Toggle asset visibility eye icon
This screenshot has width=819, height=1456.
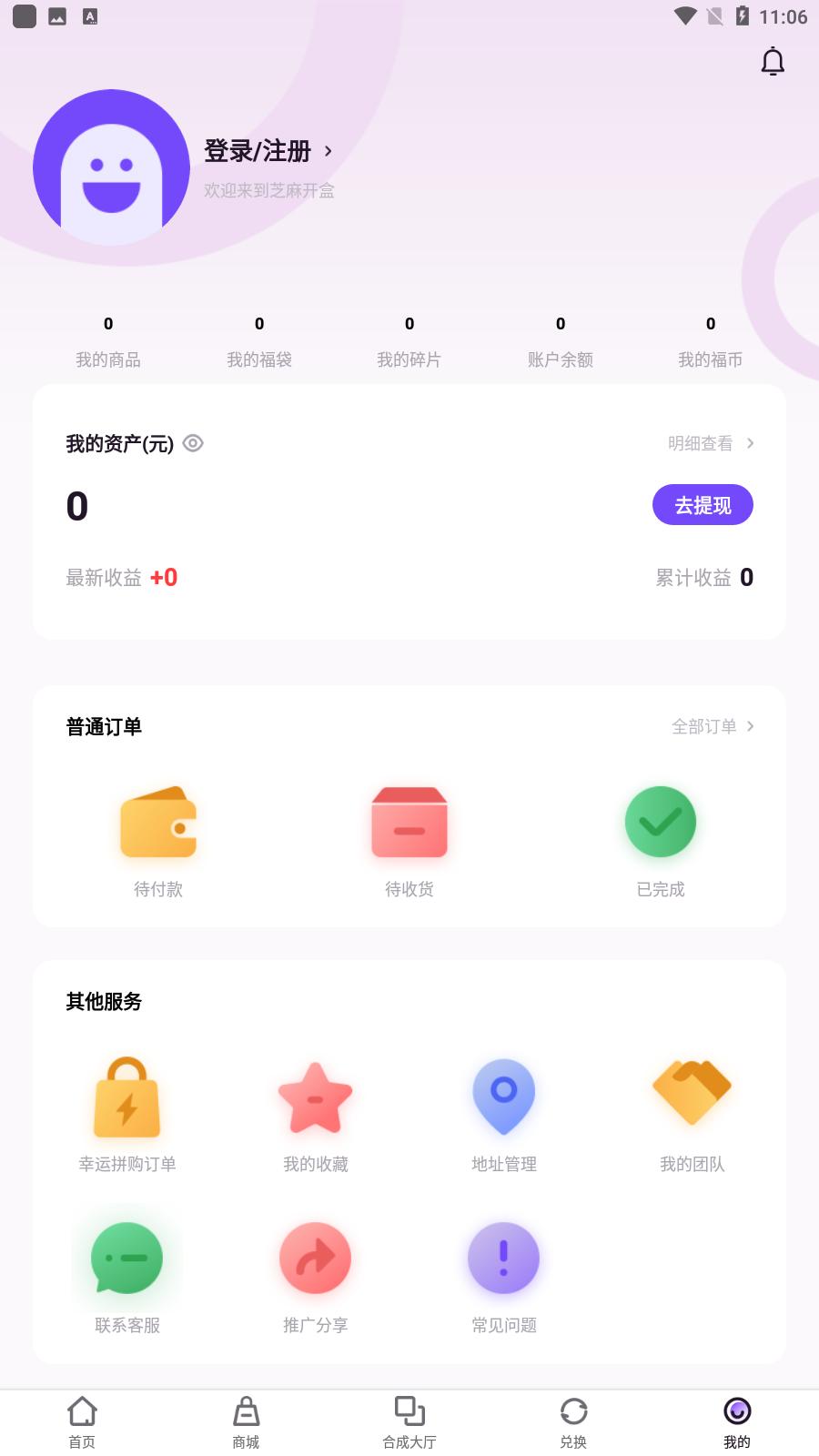click(193, 443)
